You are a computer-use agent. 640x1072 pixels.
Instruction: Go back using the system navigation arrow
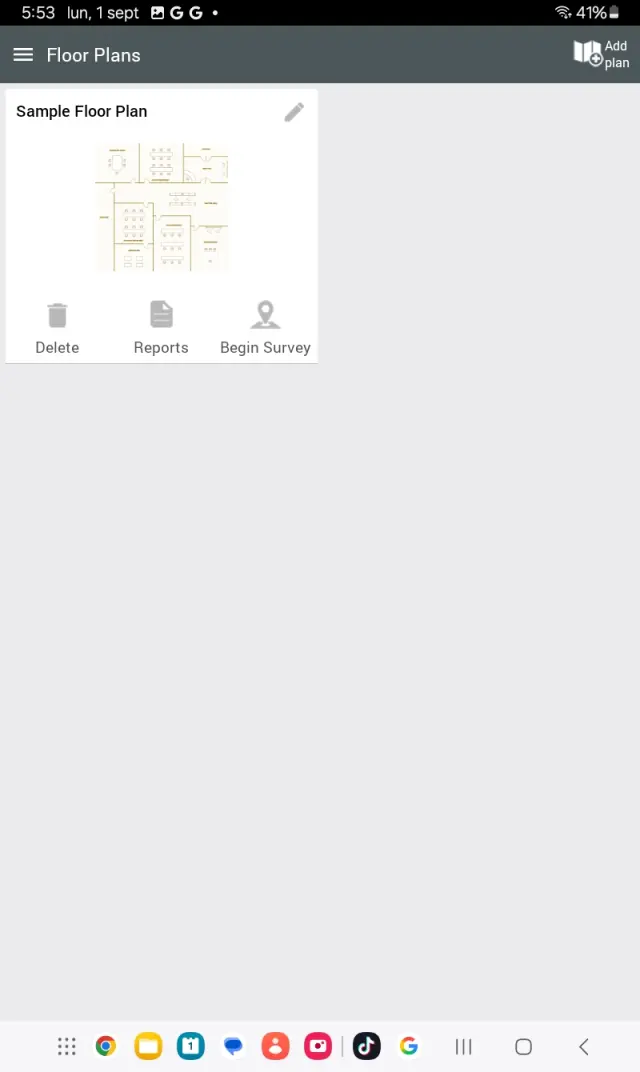click(x=584, y=1046)
